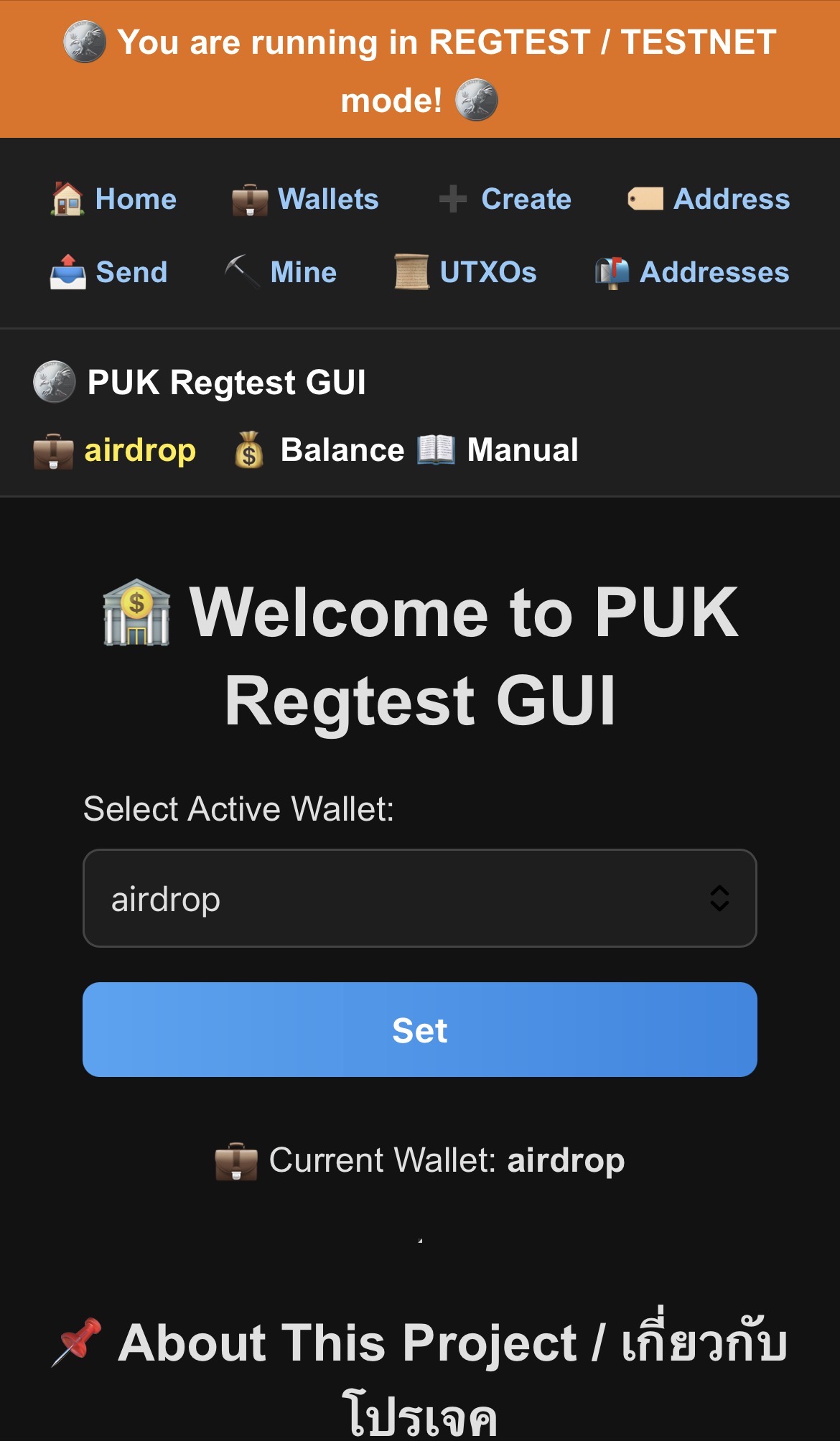Open the Create wallet page

pyautogui.click(x=526, y=199)
